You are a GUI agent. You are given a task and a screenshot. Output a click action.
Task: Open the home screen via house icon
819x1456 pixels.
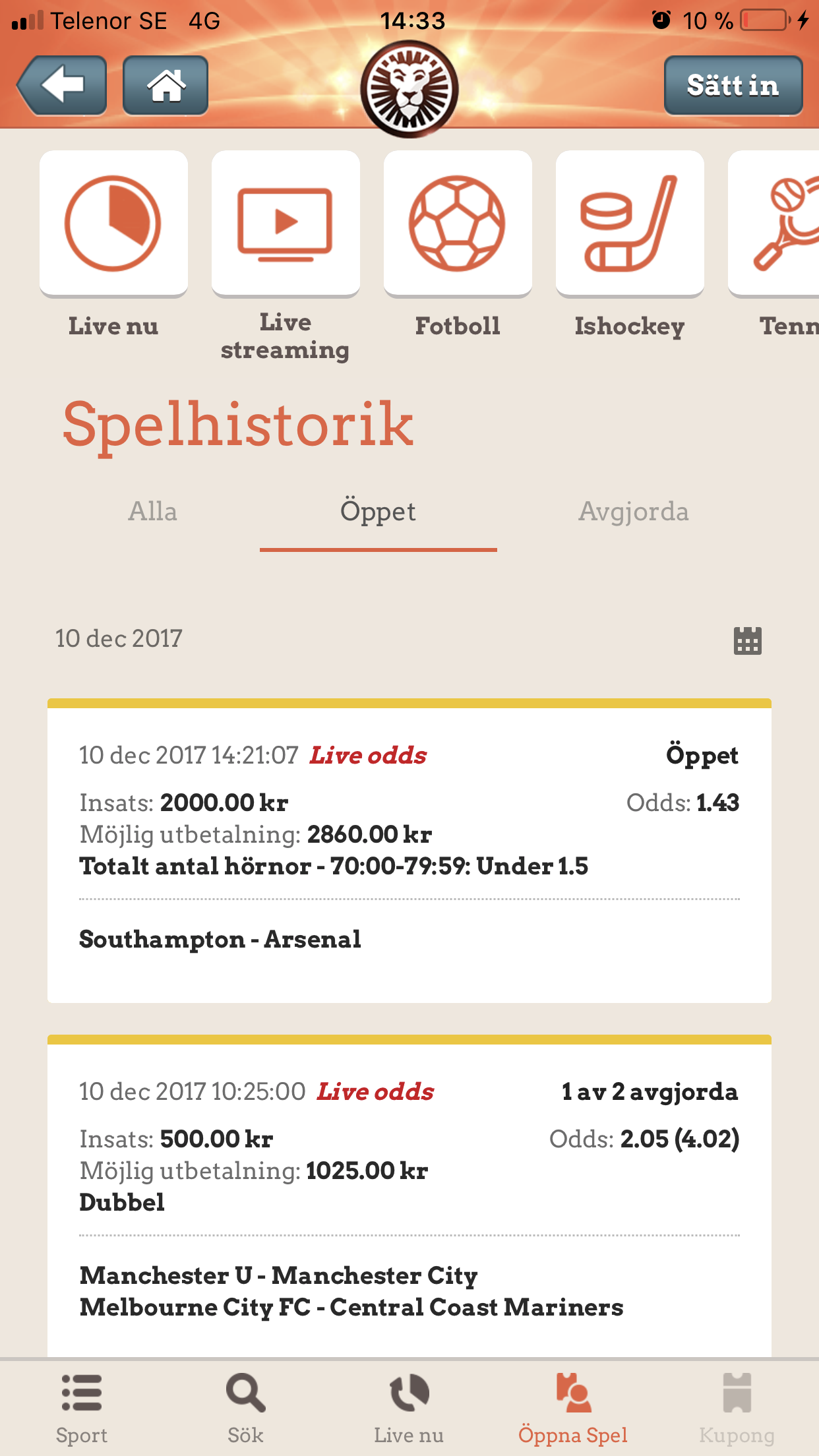click(x=166, y=86)
